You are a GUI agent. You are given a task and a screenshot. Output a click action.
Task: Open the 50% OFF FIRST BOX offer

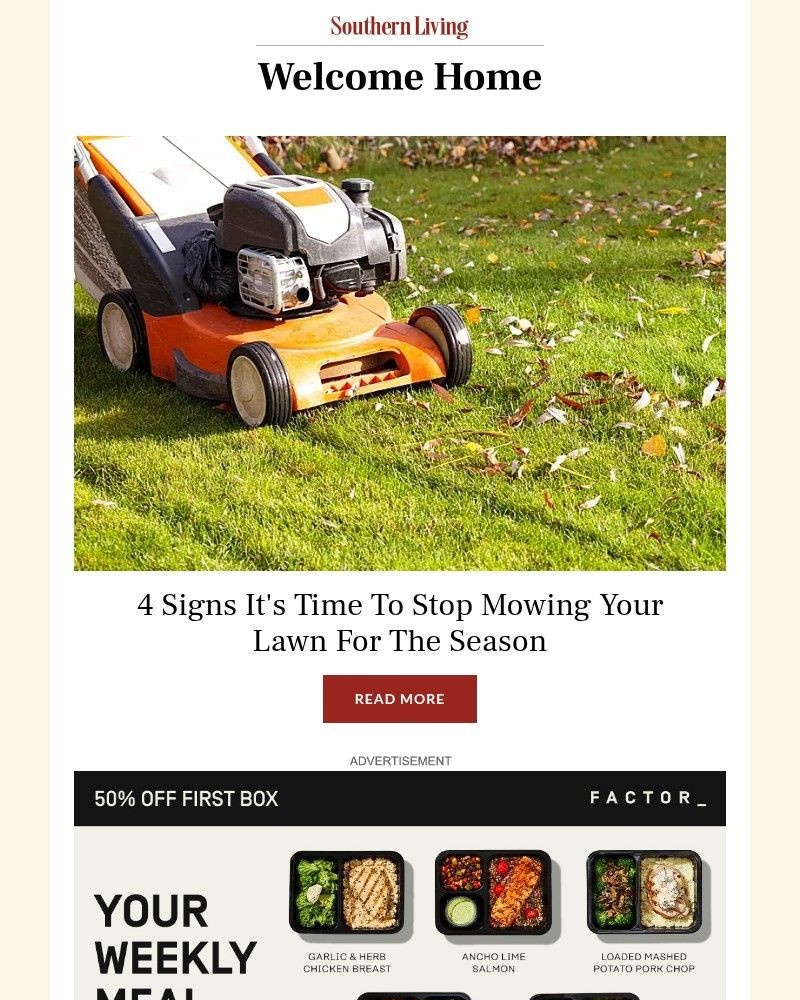tap(186, 799)
